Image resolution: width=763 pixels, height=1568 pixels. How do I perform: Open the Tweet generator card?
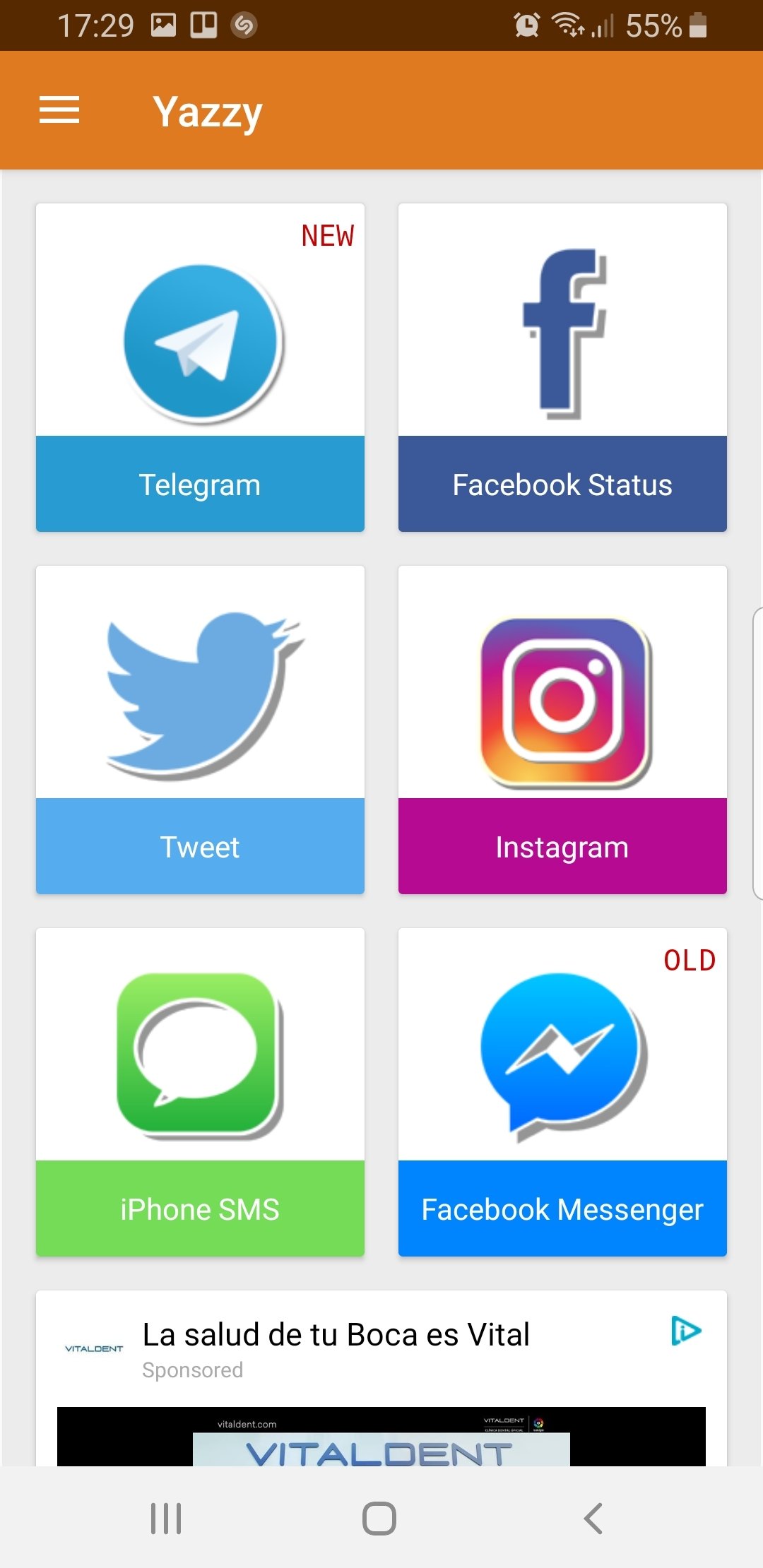tap(200, 730)
